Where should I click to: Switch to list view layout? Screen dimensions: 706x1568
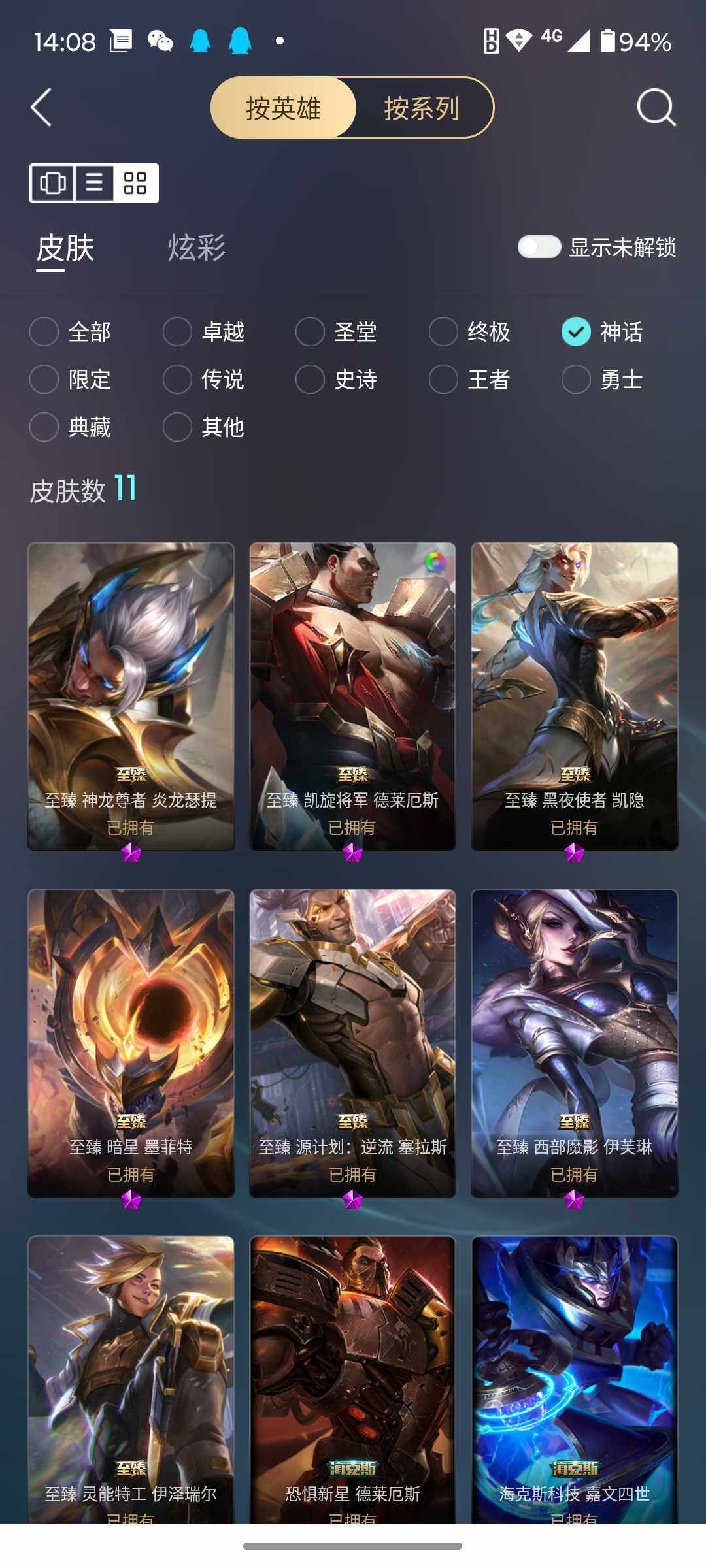coord(94,183)
